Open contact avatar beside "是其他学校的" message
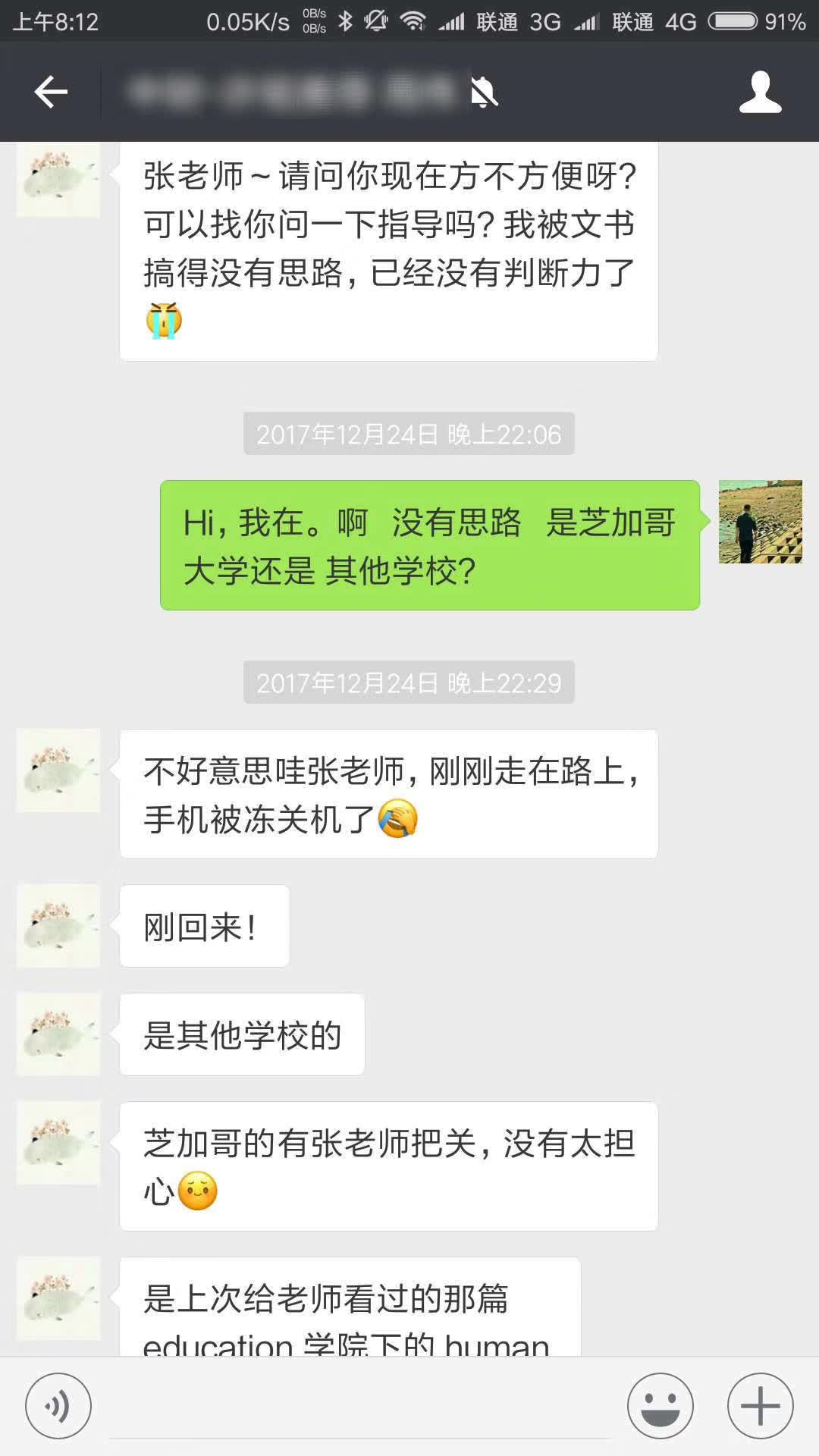The width and height of the screenshot is (819, 1456). click(x=58, y=1034)
